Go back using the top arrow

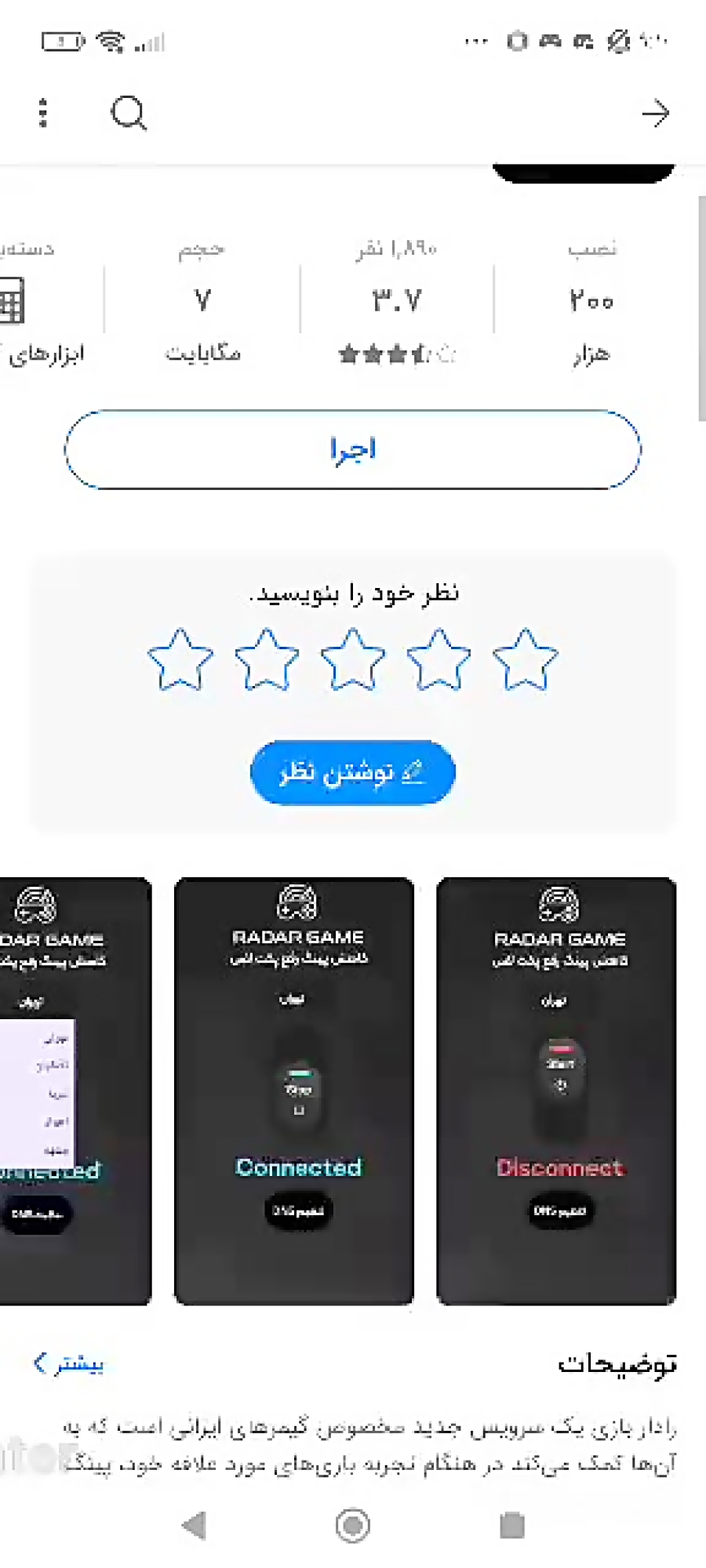655,114
